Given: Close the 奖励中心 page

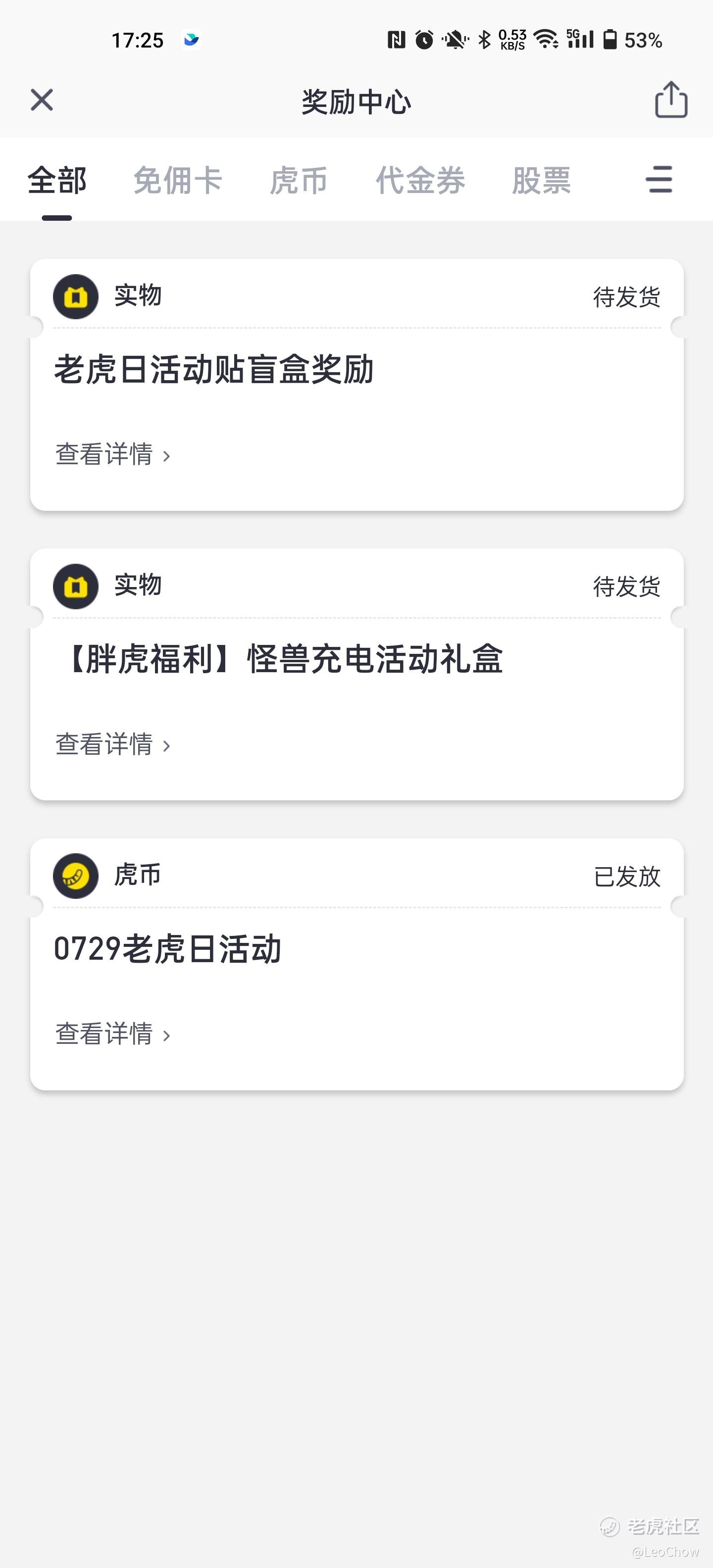Looking at the screenshot, I should 42,100.
